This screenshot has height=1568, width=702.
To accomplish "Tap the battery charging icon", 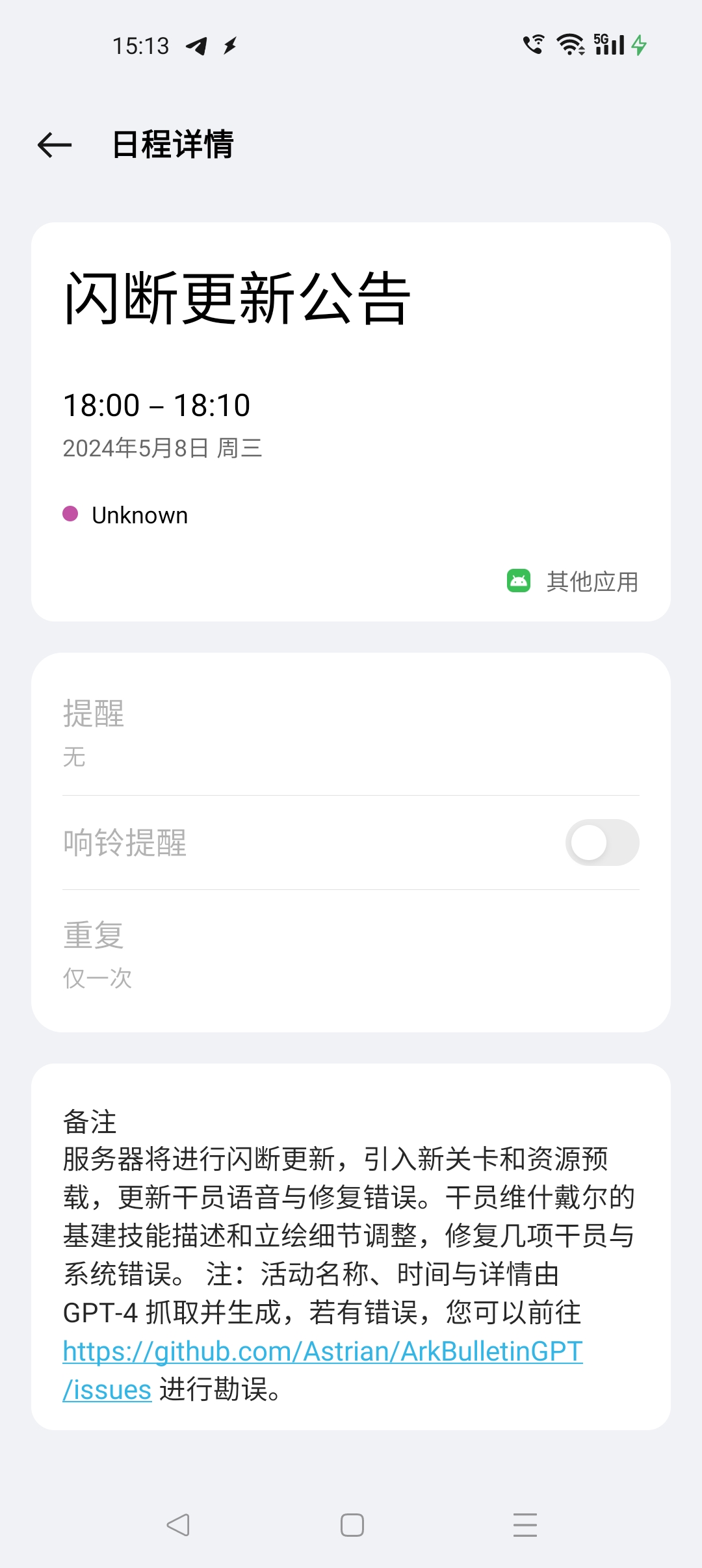I will [639, 44].
